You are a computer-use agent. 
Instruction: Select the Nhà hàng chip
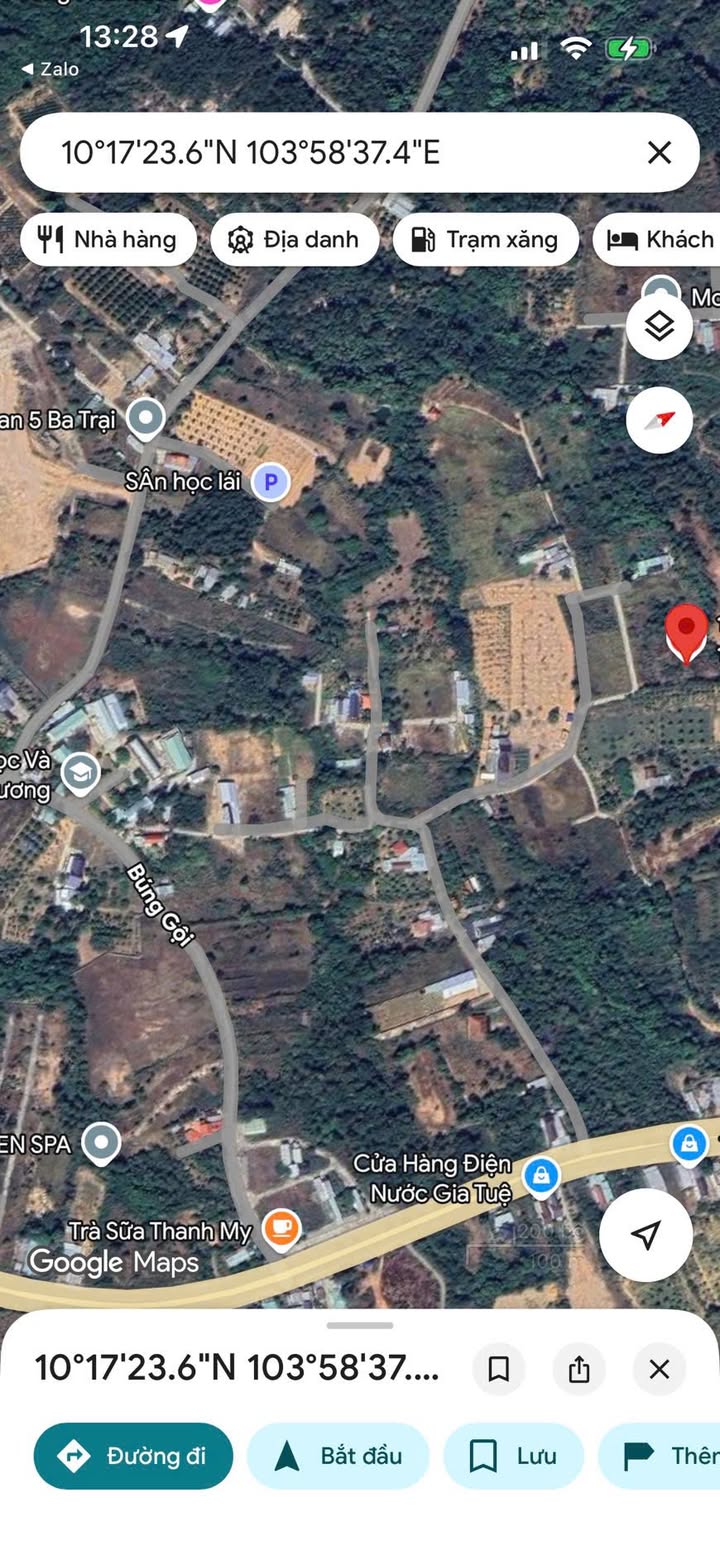tap(108, 239)
